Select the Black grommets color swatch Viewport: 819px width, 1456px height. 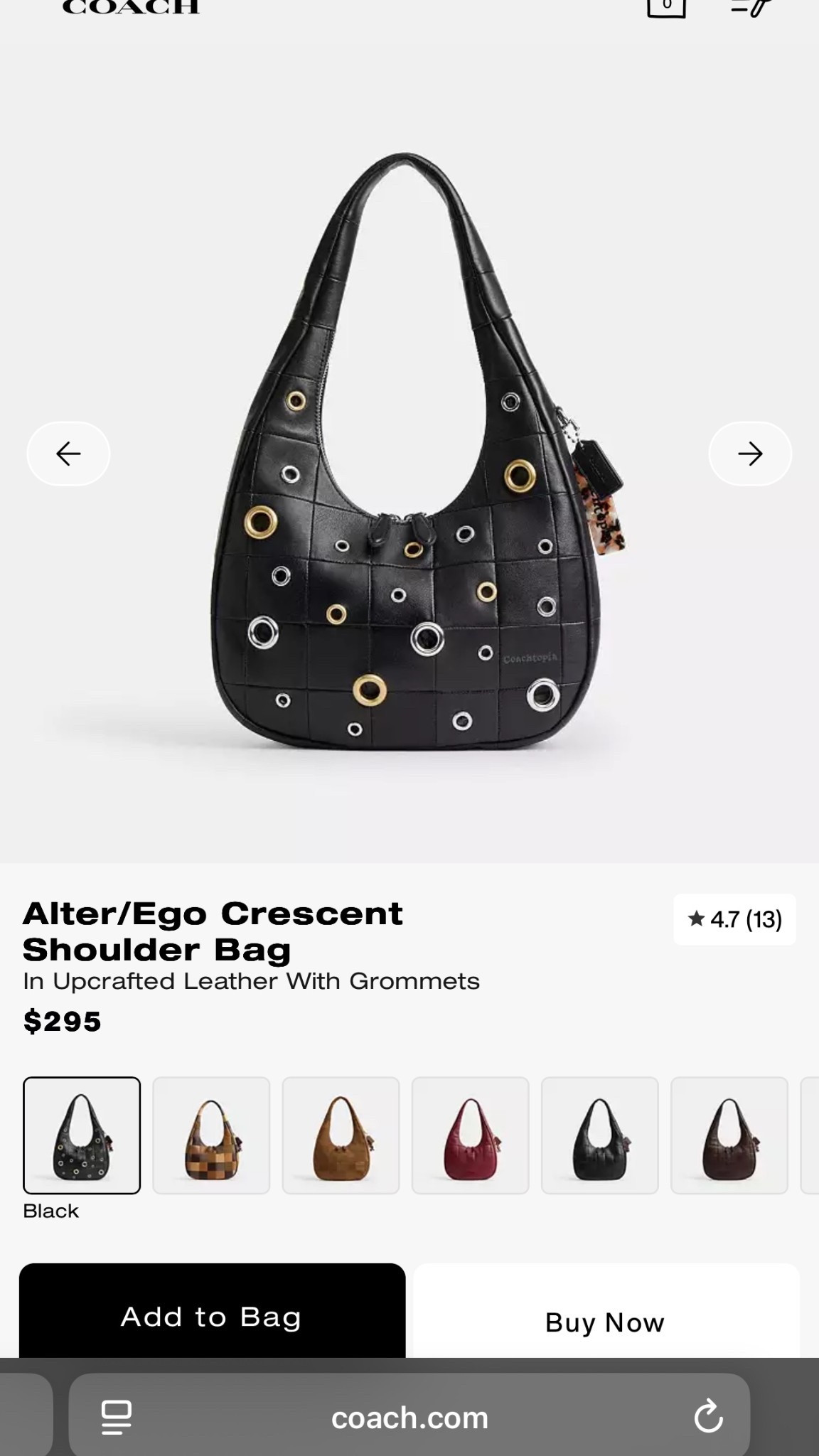pyautogui.click(x=82, y=1135)
